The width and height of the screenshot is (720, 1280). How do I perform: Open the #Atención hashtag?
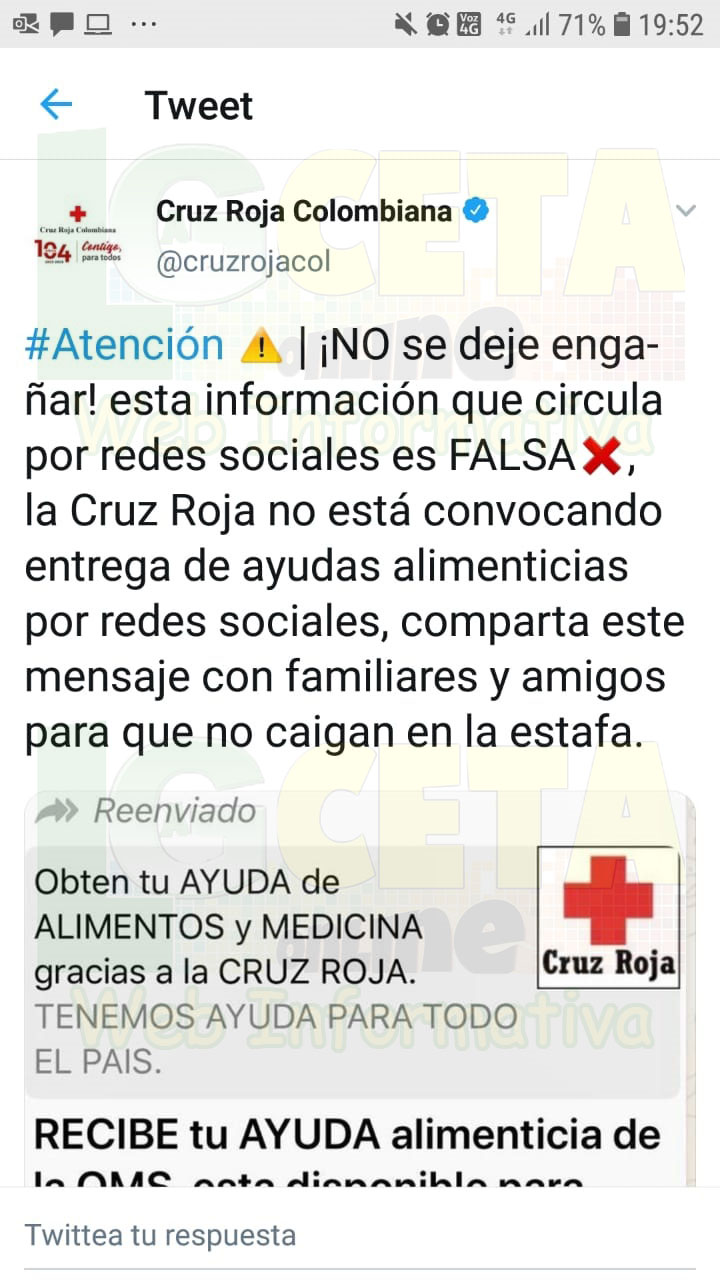pos(124,345)
